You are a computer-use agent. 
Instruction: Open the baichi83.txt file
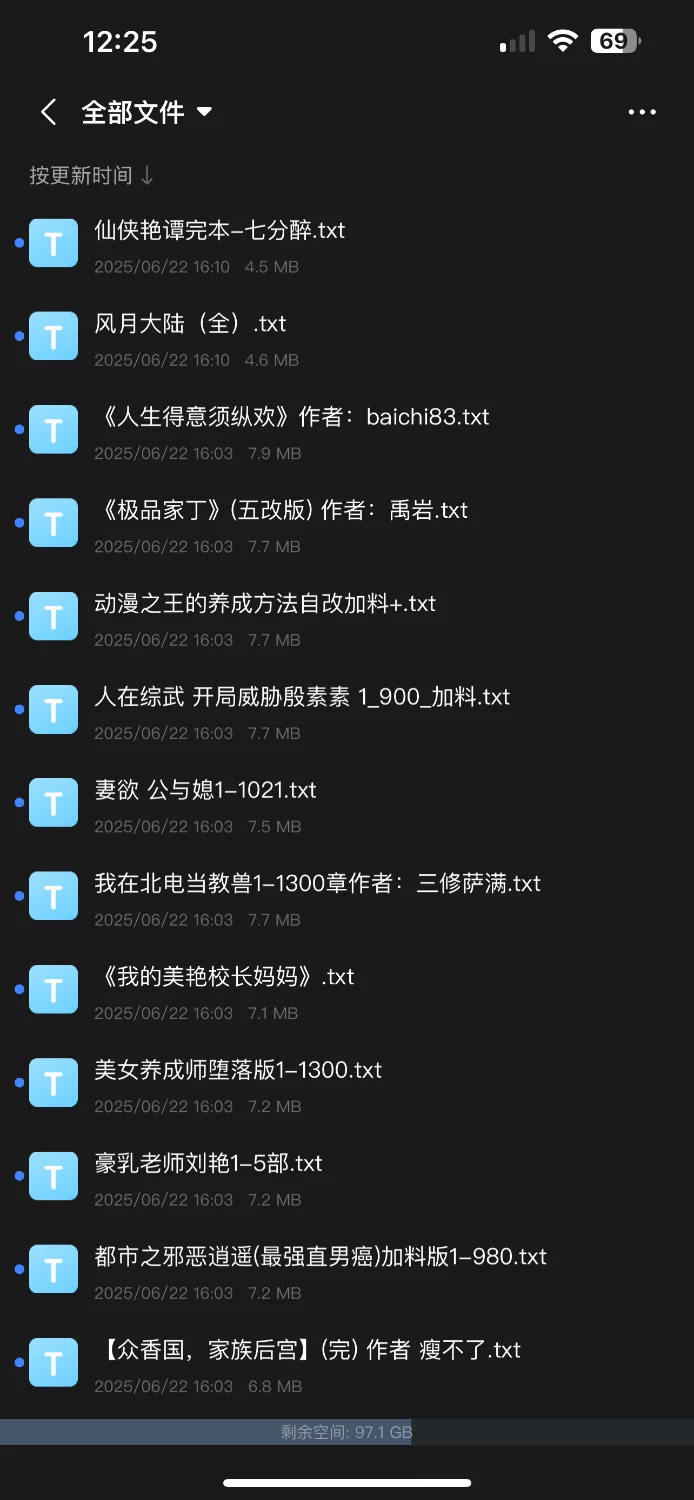(291, 417)
